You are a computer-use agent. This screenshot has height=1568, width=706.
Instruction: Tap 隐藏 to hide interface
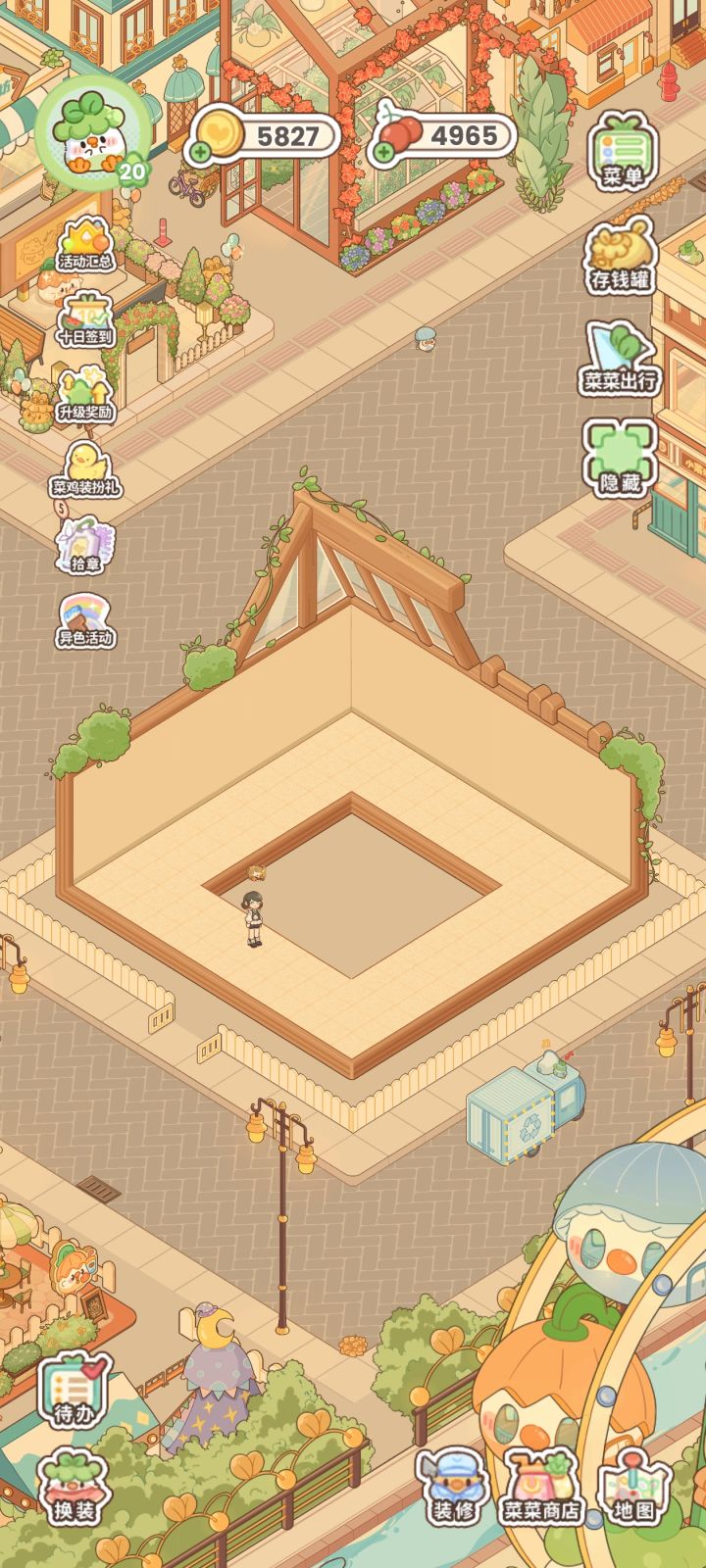click(620, 459)
